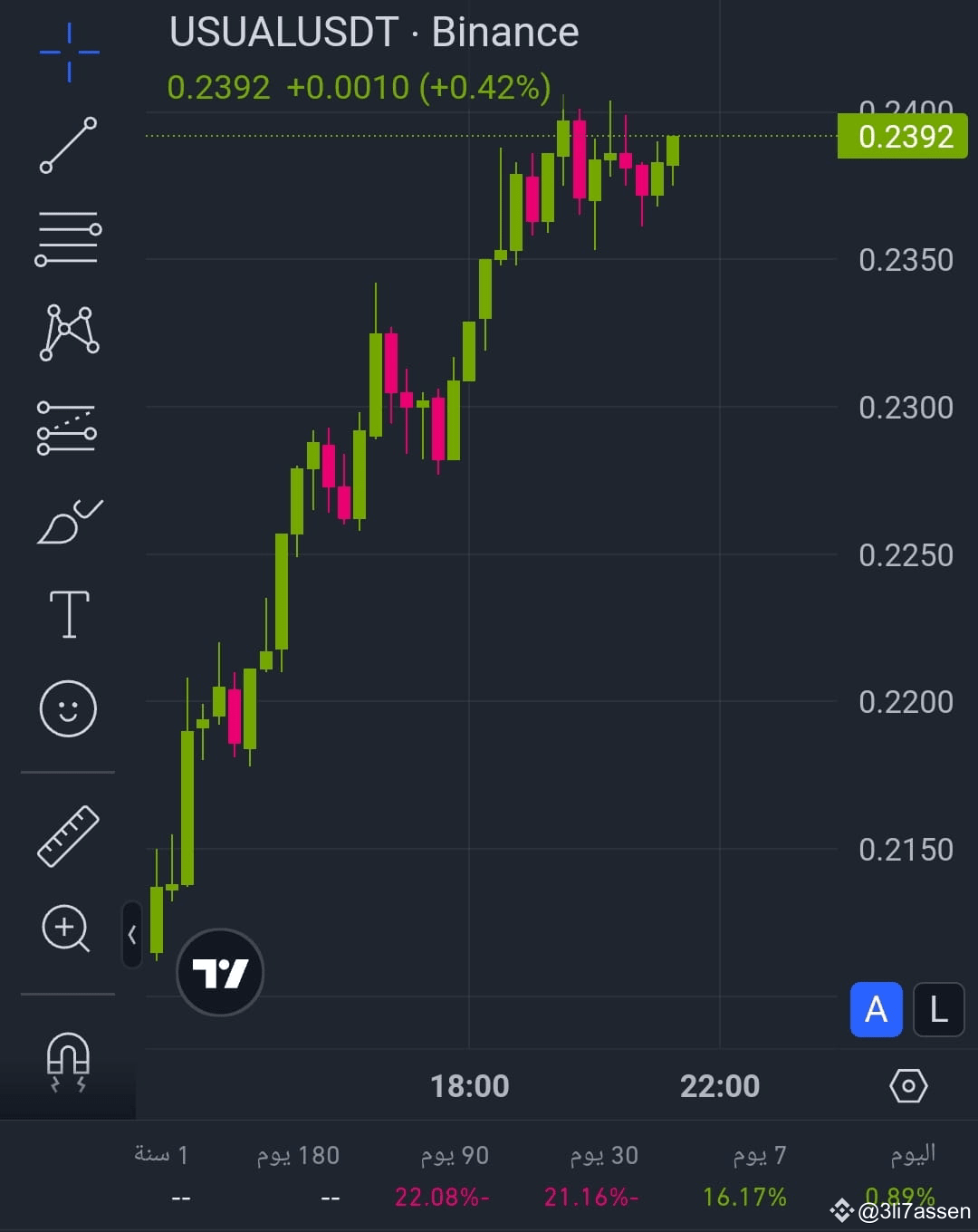Collapse the drawing toolbar with the chevron

(132, 934)
